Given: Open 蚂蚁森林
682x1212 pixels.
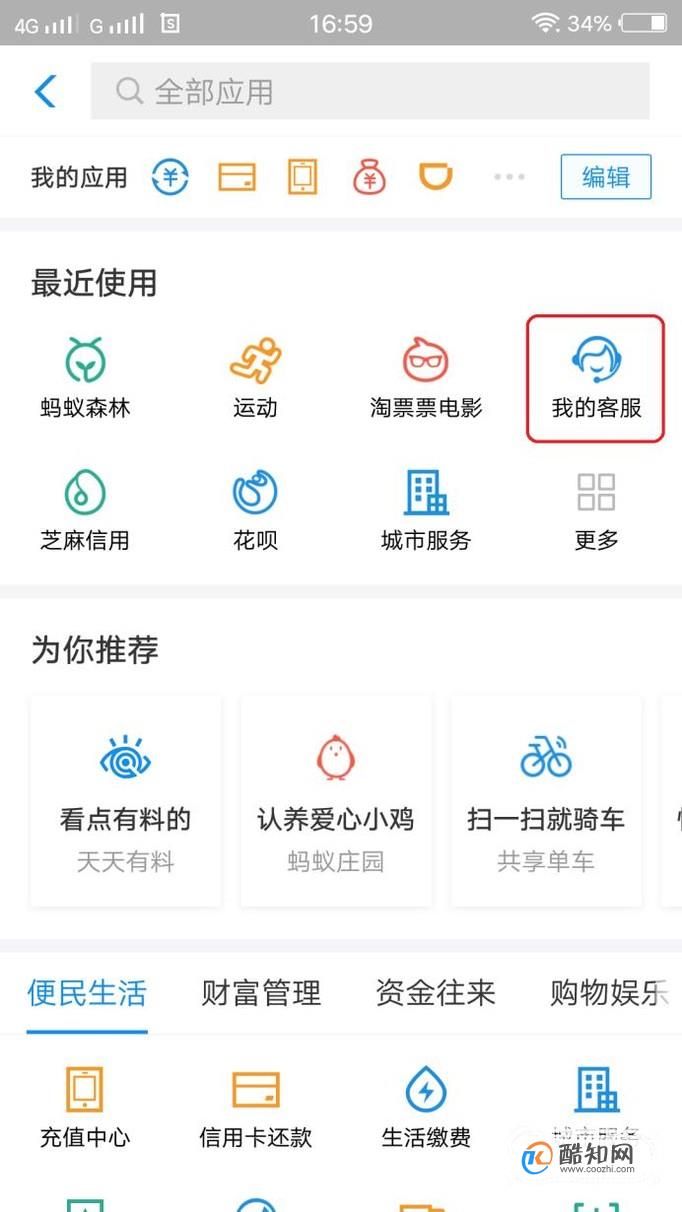Looking at the screenshot, I should click(x=85, y=377).
